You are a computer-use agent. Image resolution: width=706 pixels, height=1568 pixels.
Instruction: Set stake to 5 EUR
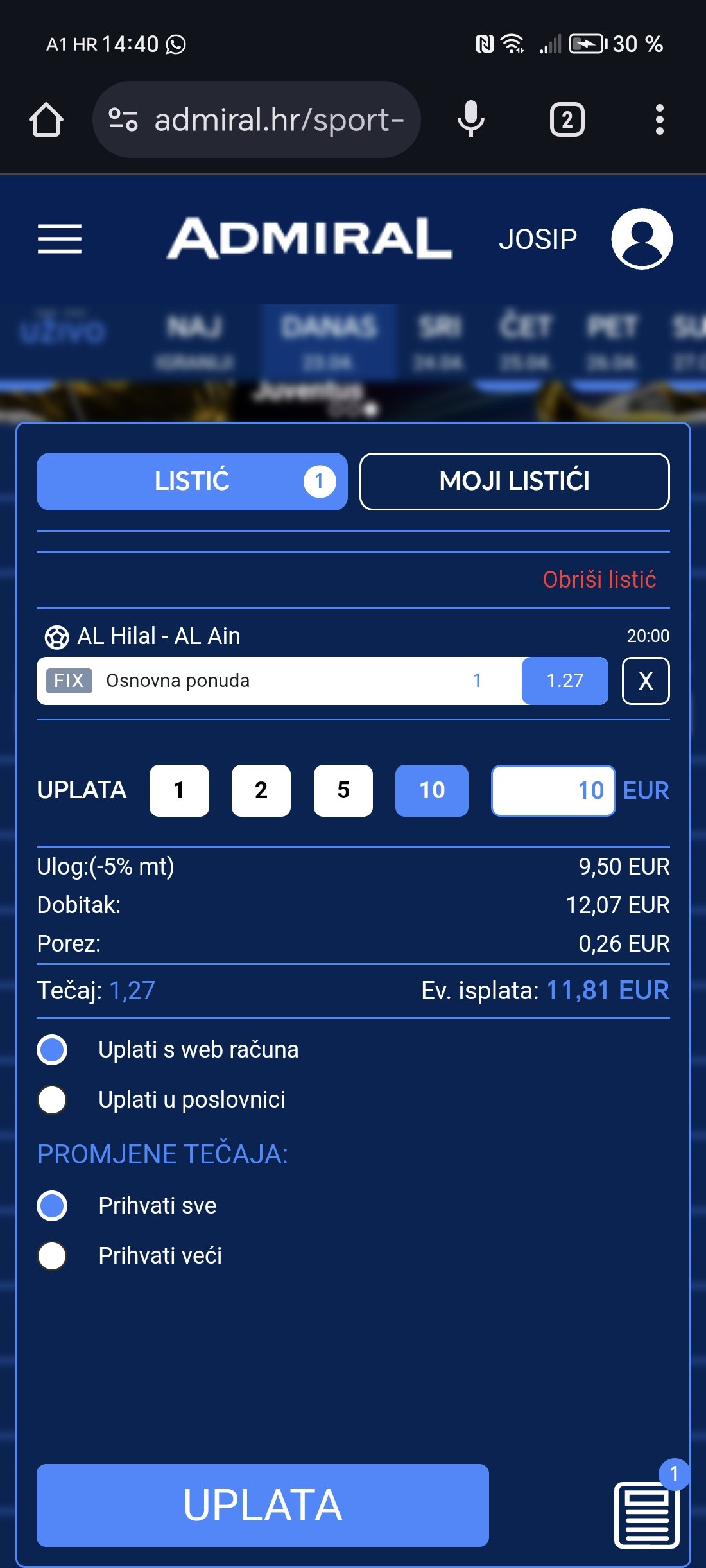tap(343, 790)
